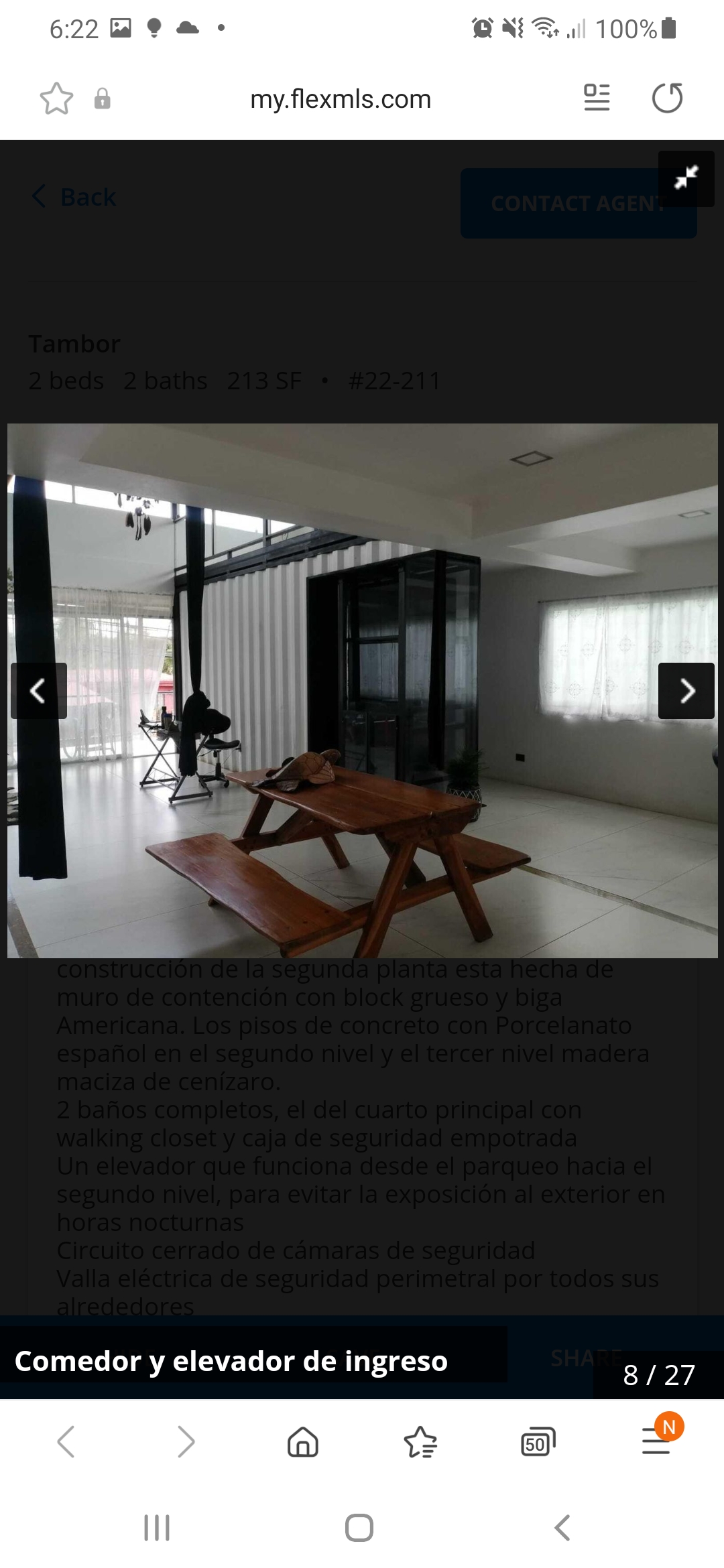Screen dimensions: 724x1568
Task: View the 50 open tabs
Action: point(538,1442)
